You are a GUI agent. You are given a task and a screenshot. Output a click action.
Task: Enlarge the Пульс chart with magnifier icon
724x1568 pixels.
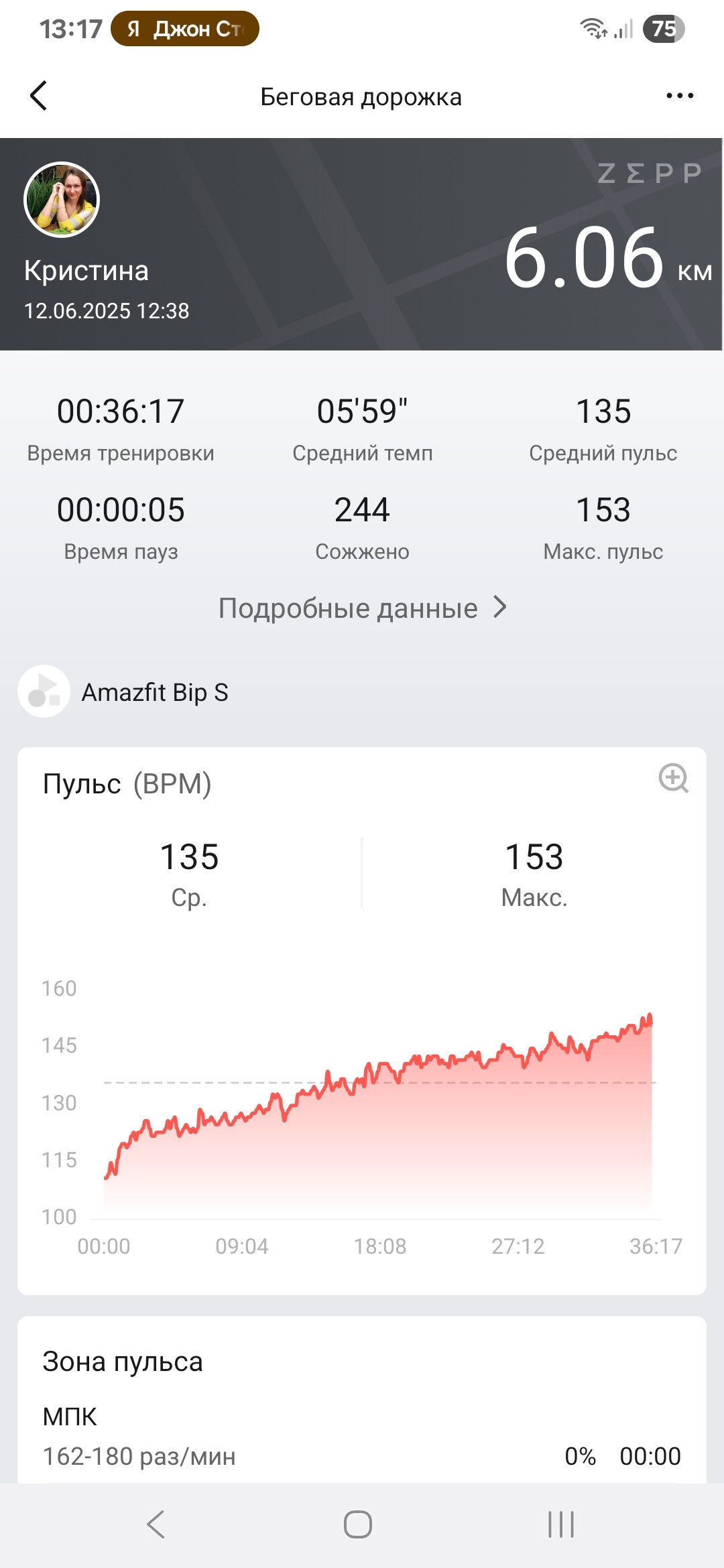tap(673, 778)
